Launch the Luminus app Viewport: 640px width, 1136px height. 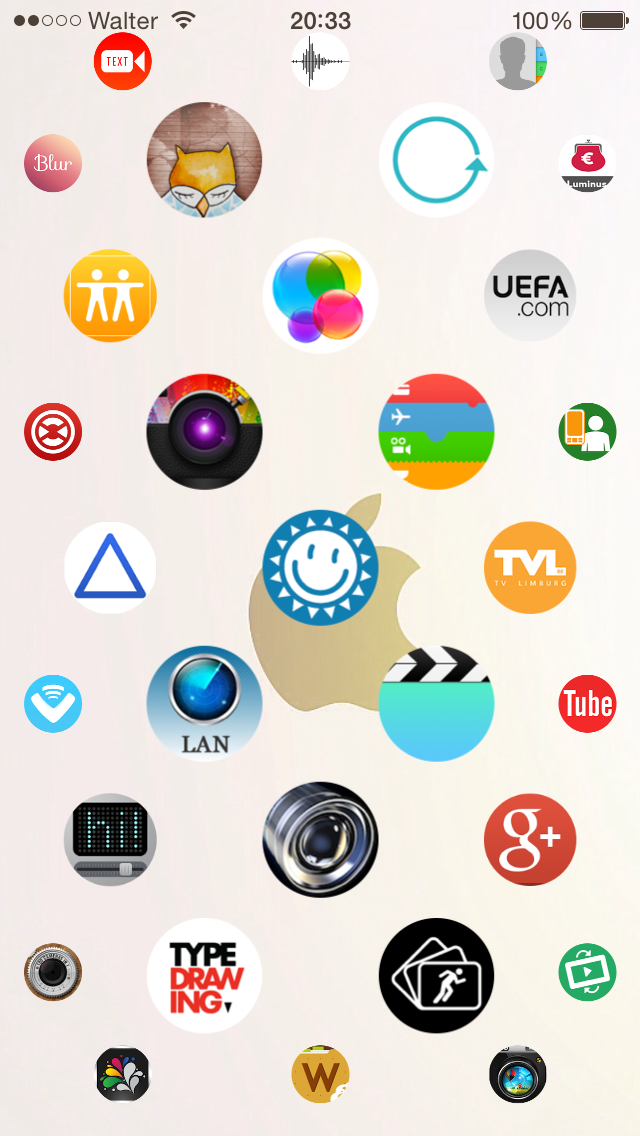(x=587, y=163)
